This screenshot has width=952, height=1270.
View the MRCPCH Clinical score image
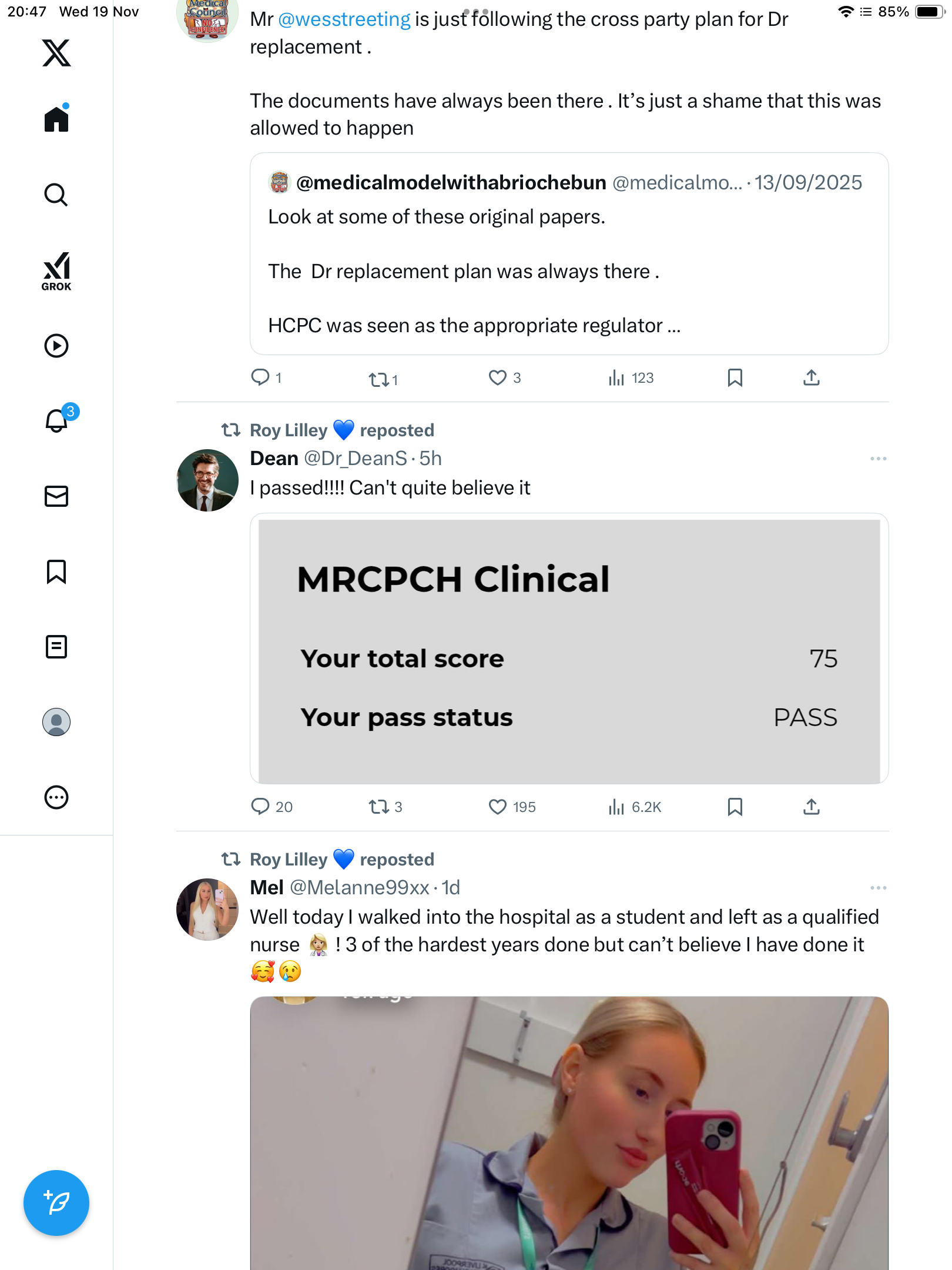tap(568, 650)
